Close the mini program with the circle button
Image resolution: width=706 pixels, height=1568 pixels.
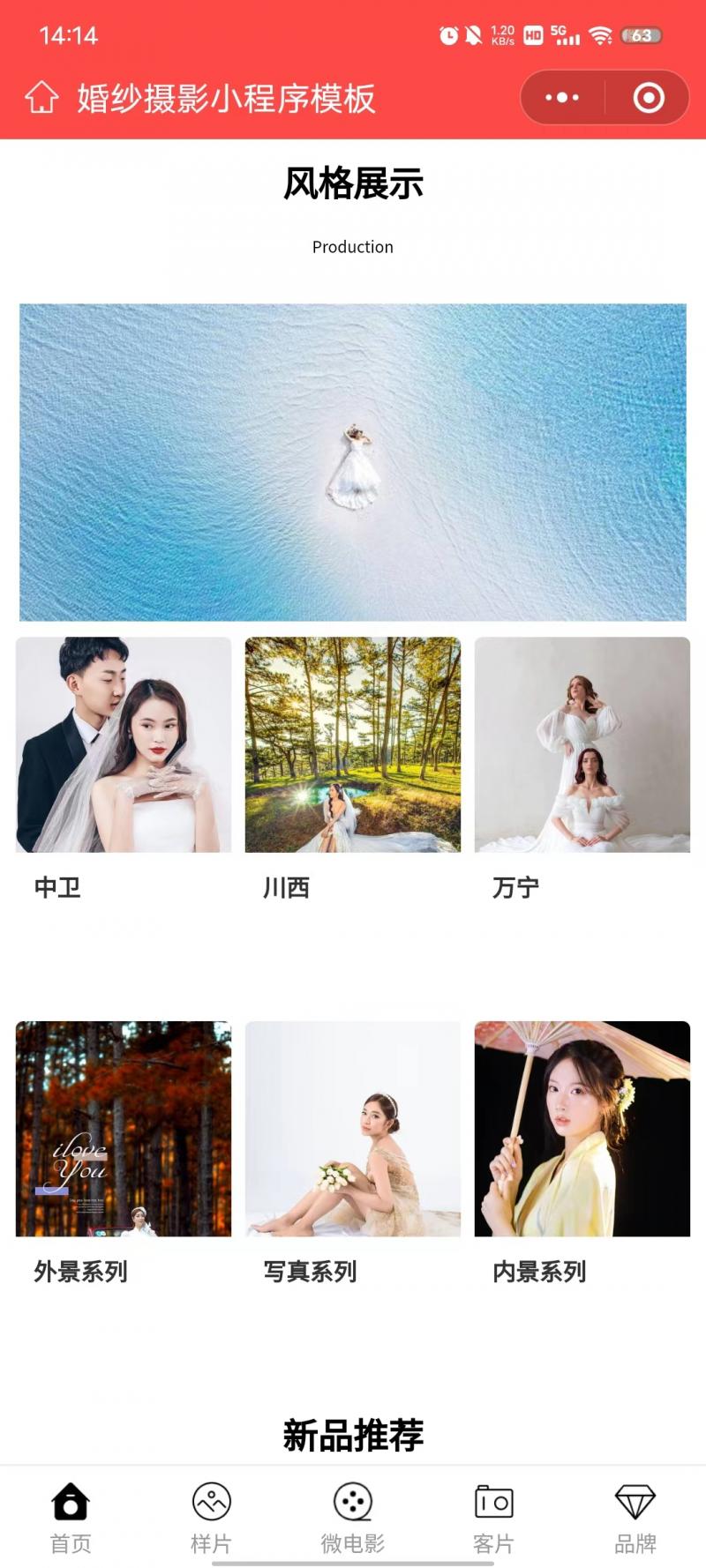(649, 98)
